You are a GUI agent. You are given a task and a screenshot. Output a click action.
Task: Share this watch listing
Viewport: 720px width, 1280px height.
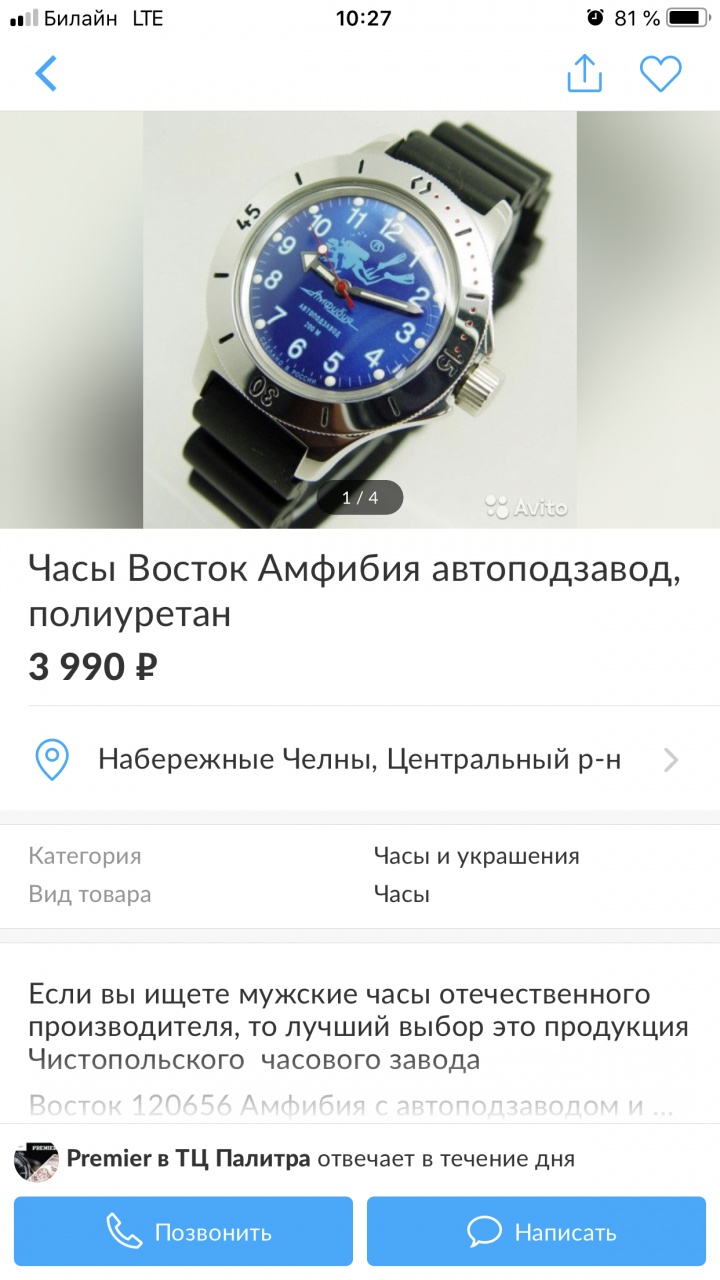click(x=585, y=73)
